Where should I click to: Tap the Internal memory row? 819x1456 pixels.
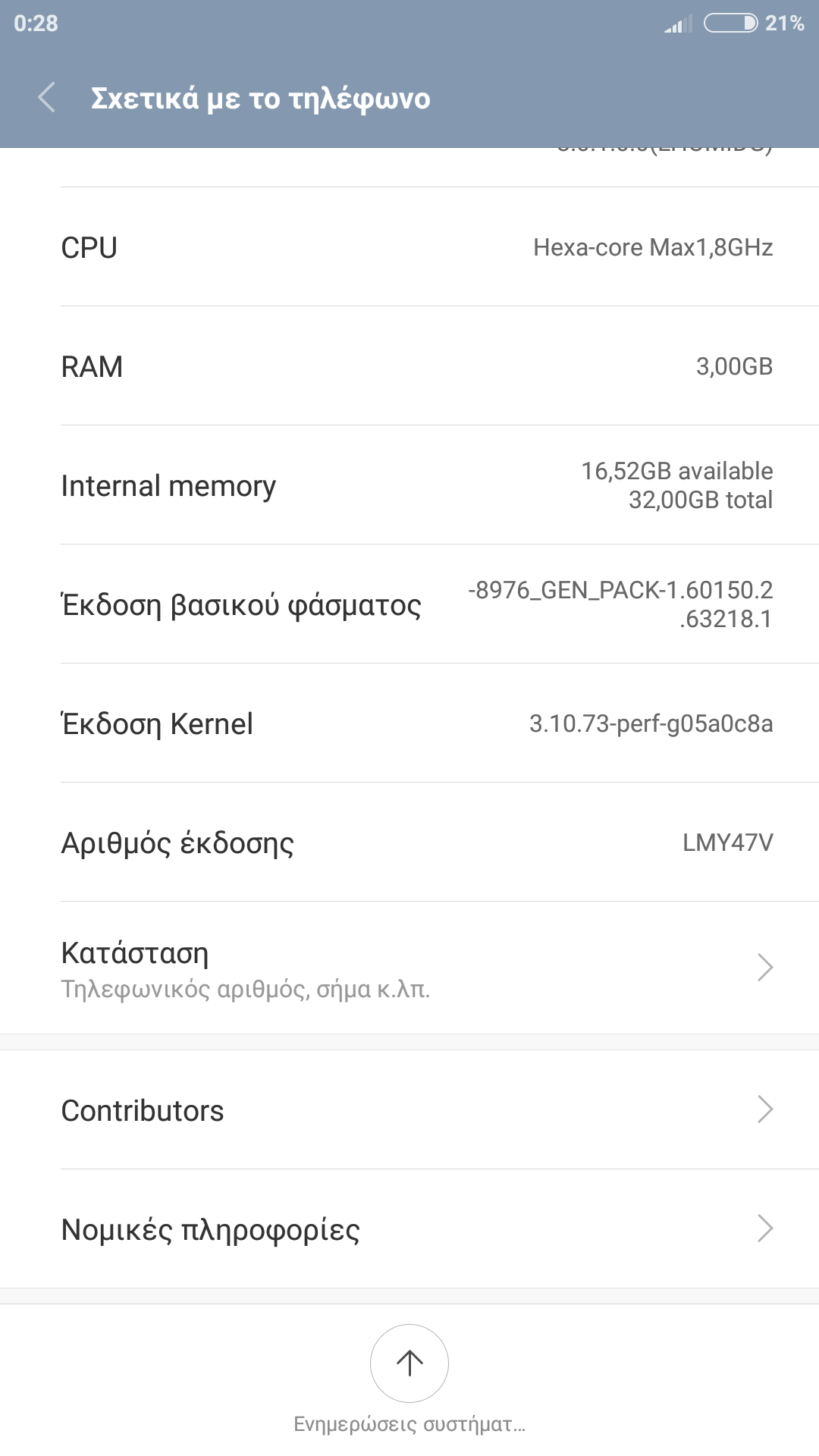coord(409,485)
